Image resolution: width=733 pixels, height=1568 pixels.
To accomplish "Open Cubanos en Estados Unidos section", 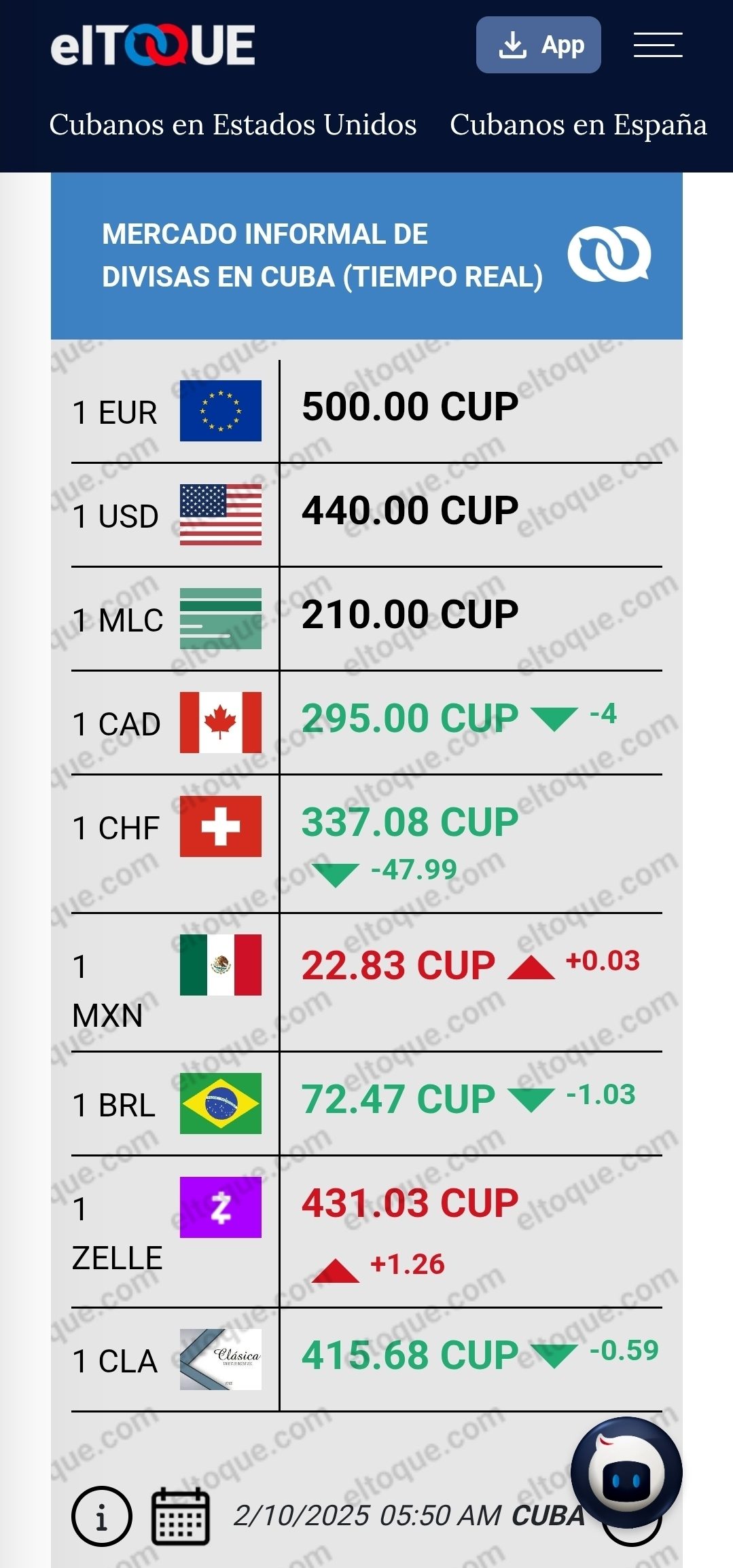I will coord(233,124).
